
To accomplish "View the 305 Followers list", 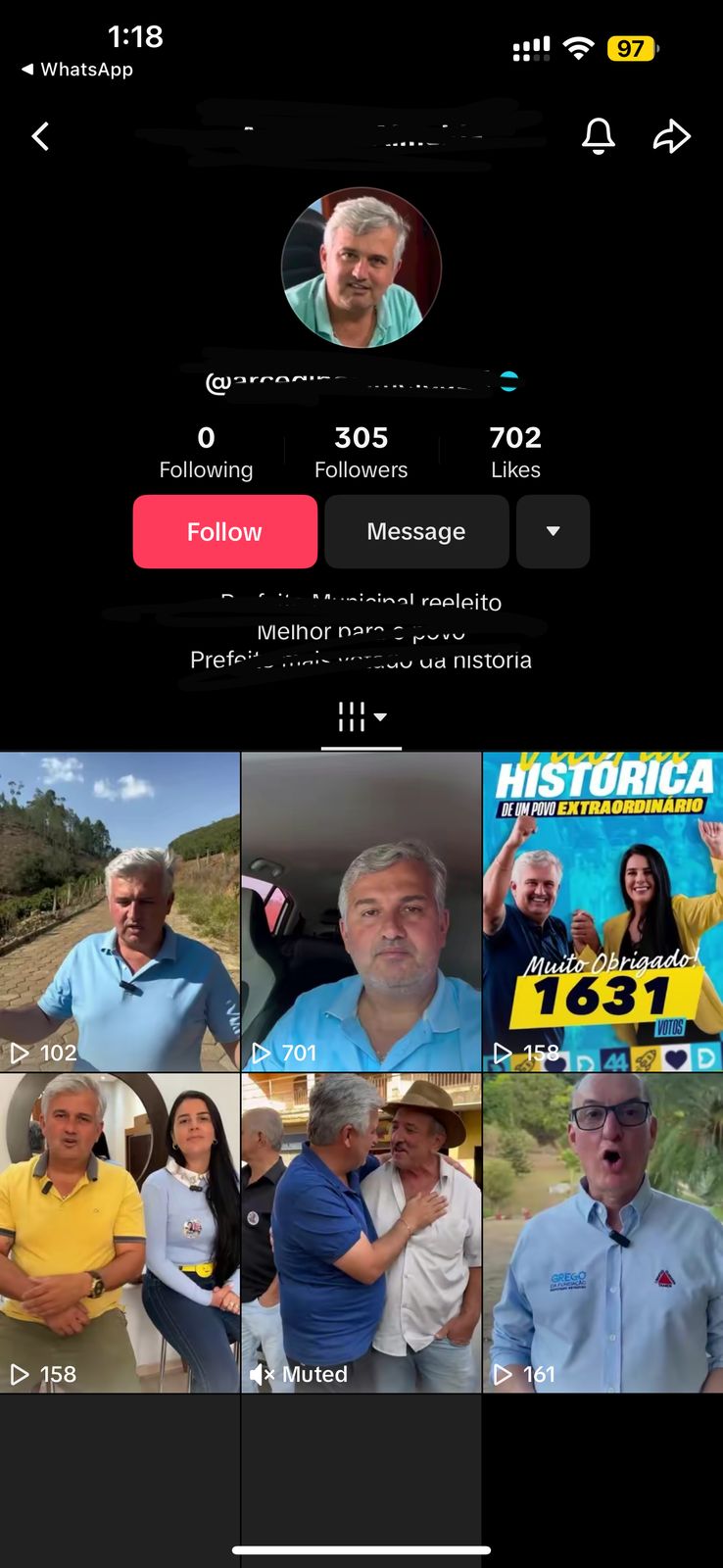I will (x=361, y=452).
